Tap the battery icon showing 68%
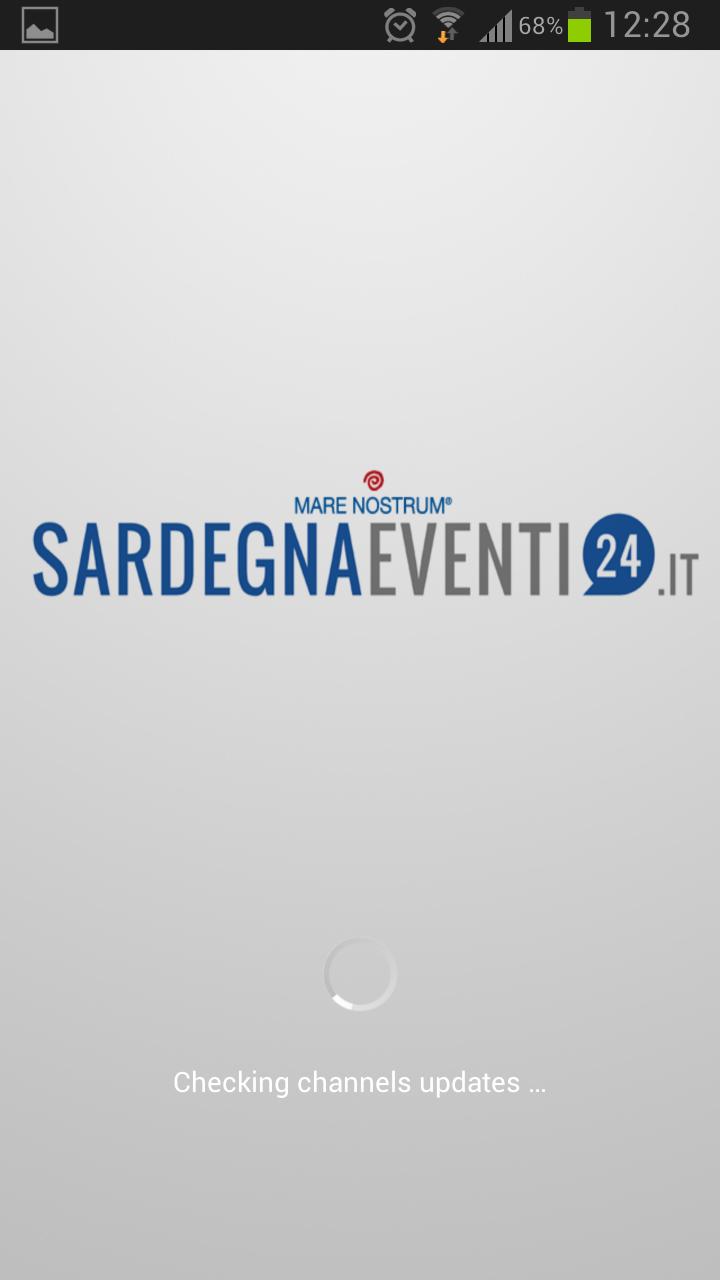The image size is (720, 1280). coord(581,24)
